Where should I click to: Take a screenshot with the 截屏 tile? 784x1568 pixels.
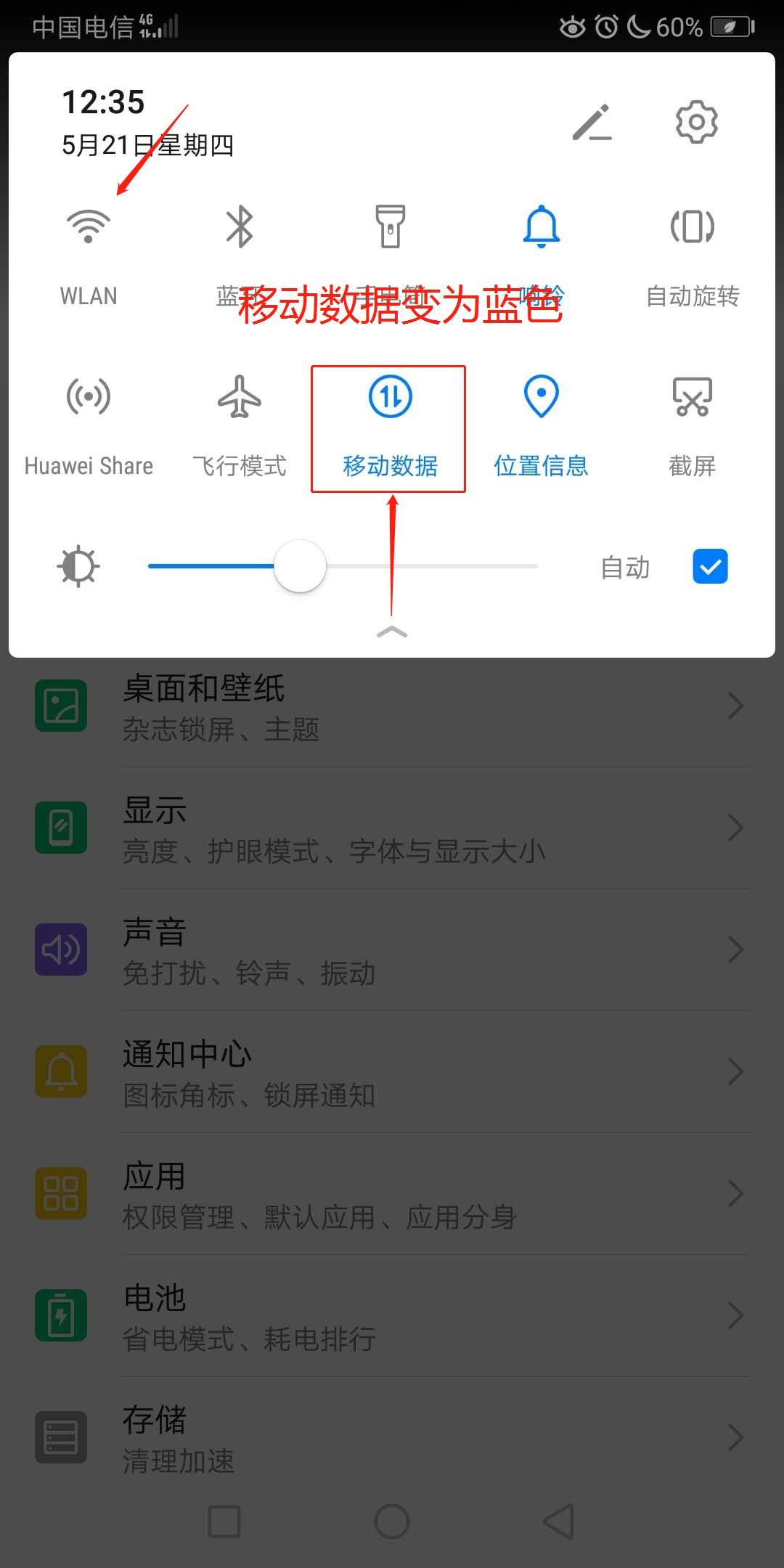(x=692, y=397)
